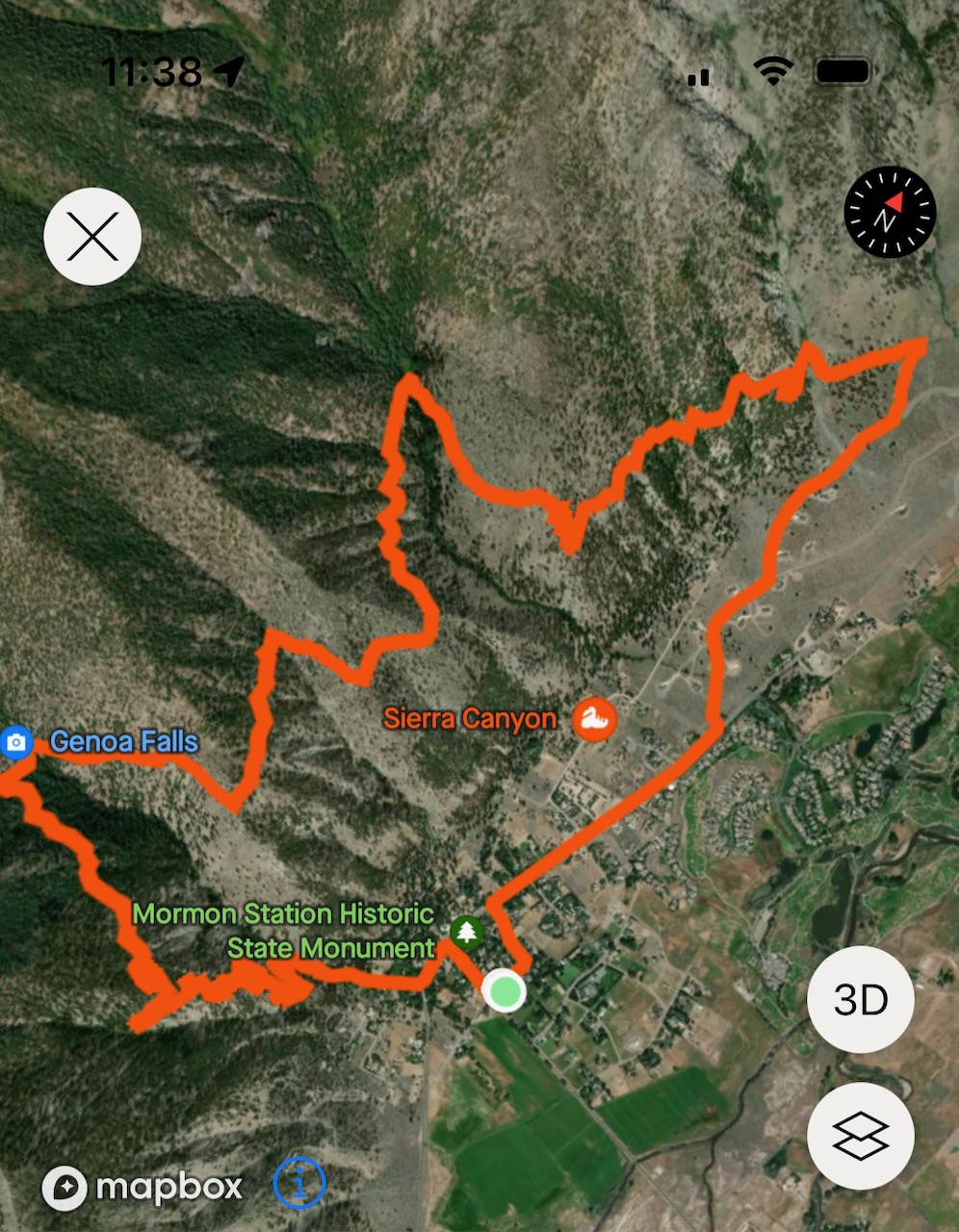Select the Mormon Station Historic State Monument marker
Viewport: 959px width, 1232px height.
[467, 932]
